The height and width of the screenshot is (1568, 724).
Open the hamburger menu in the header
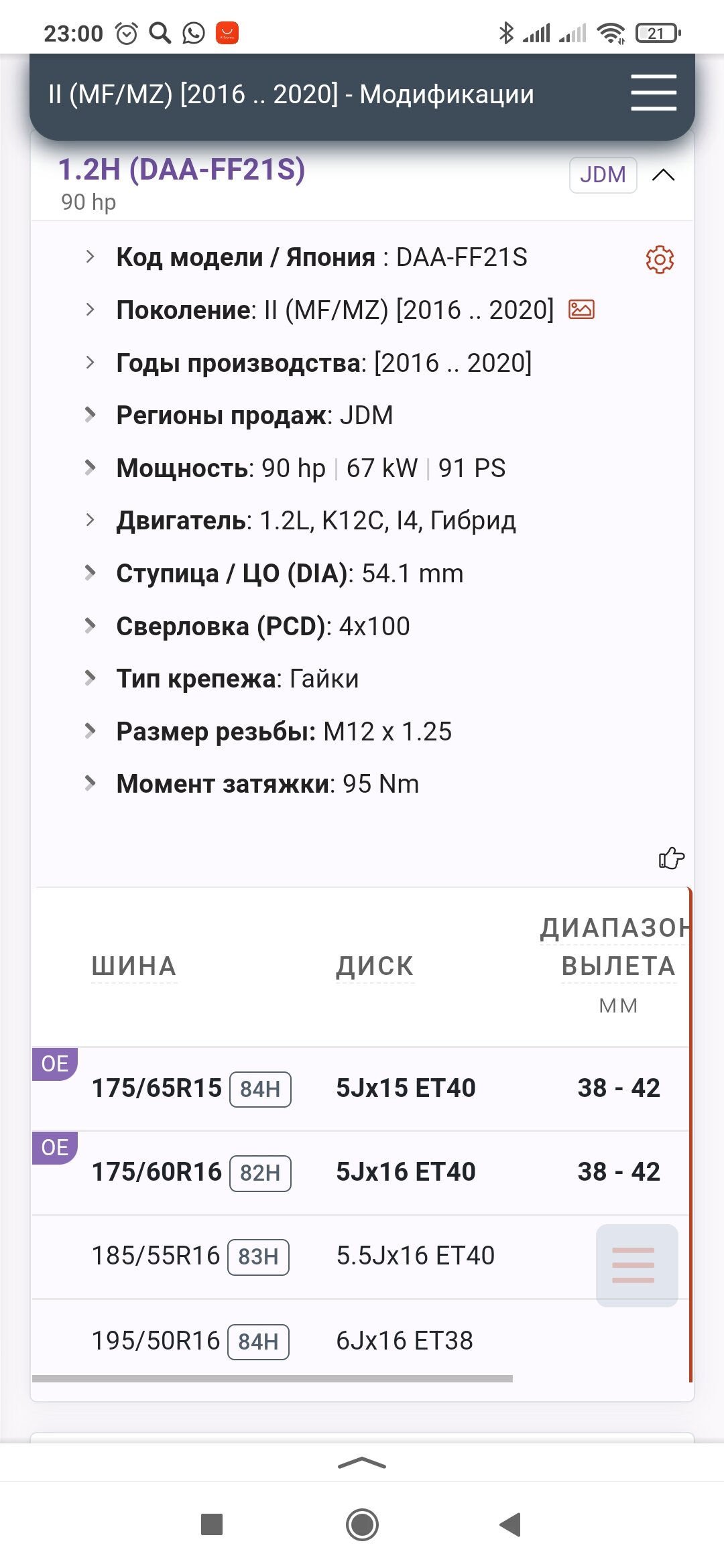pos(653,92)
